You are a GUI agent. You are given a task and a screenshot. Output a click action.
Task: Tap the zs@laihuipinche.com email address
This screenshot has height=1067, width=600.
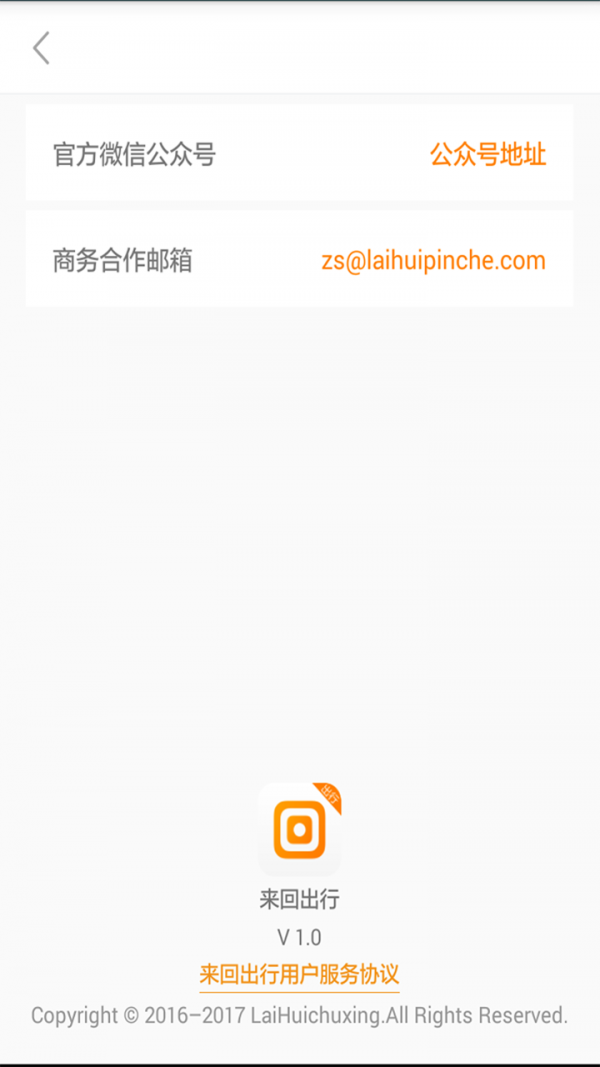tap(433, 261)
